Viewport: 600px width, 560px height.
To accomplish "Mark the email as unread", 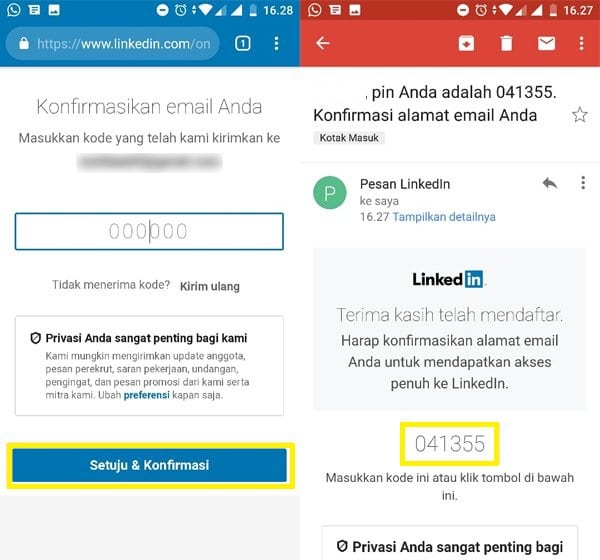I will pos(546,43).
